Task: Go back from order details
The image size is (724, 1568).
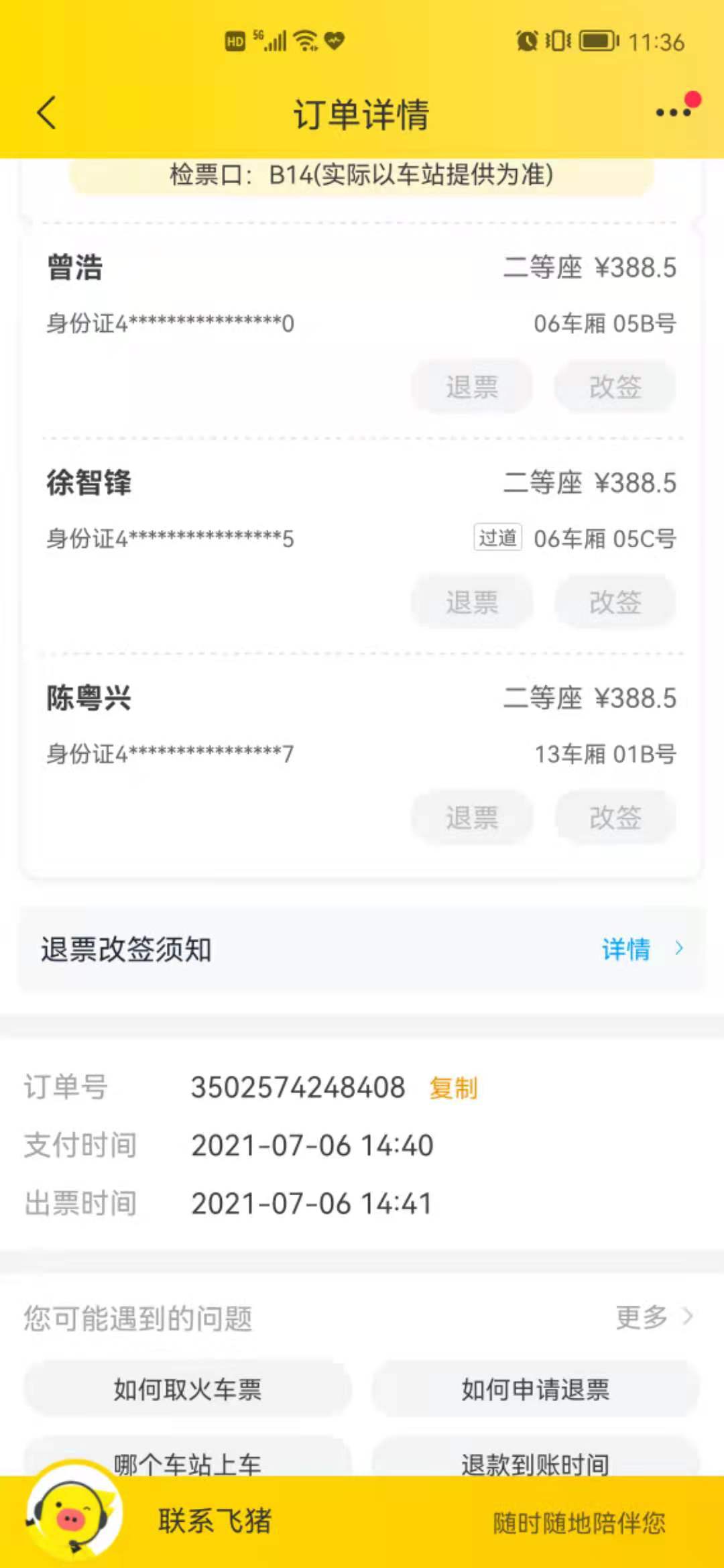Action: point(46,113)
